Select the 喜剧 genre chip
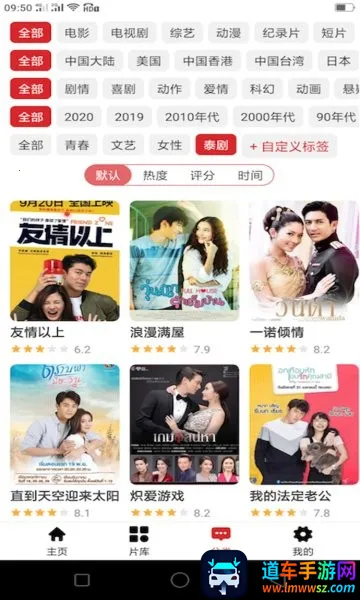The width and height of the screenshot is (360, 600). coord(123,89)
